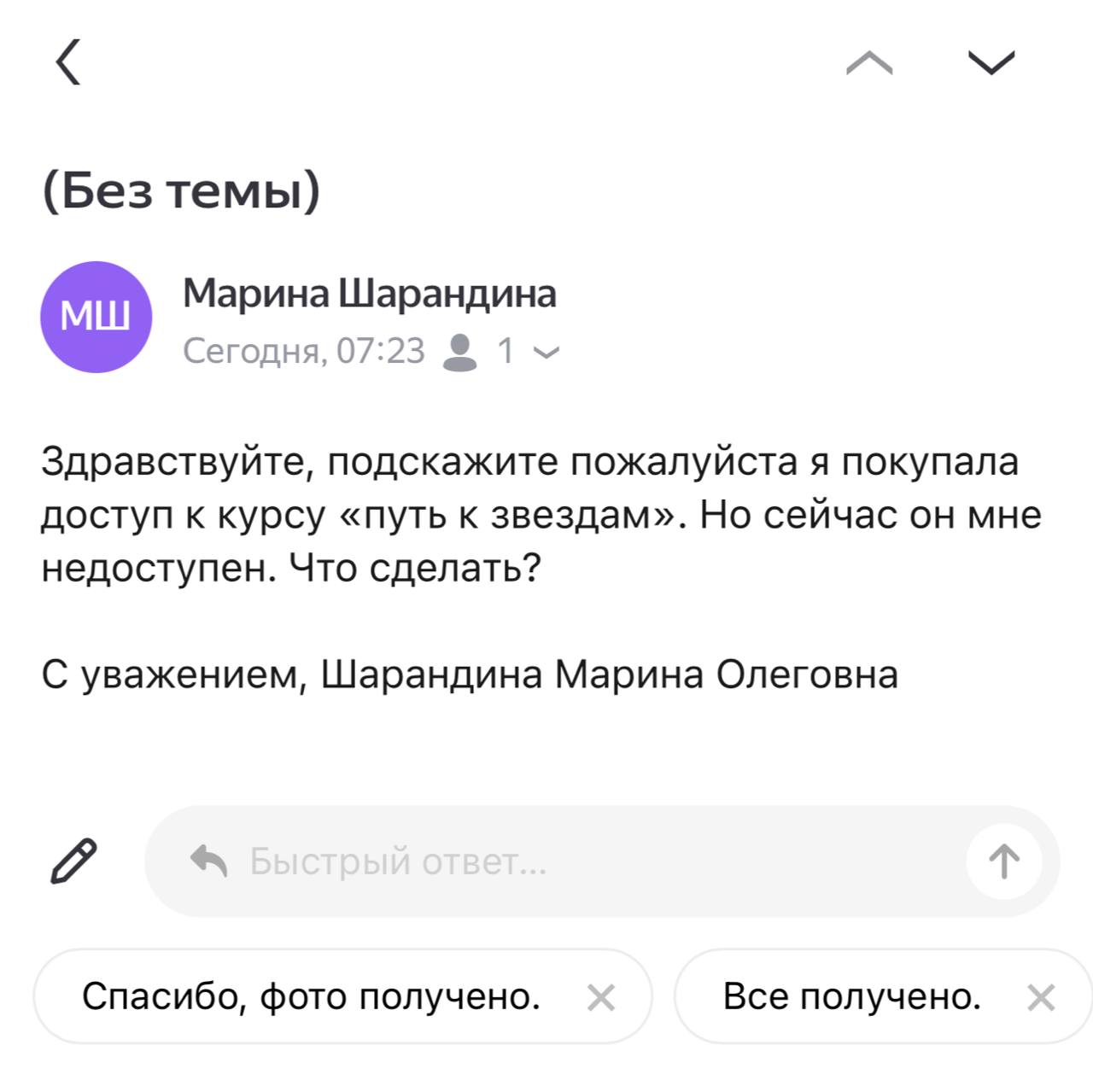1093x1092 pixels.
Task: Jump to the previous email
Action: (x=869, y=62)
